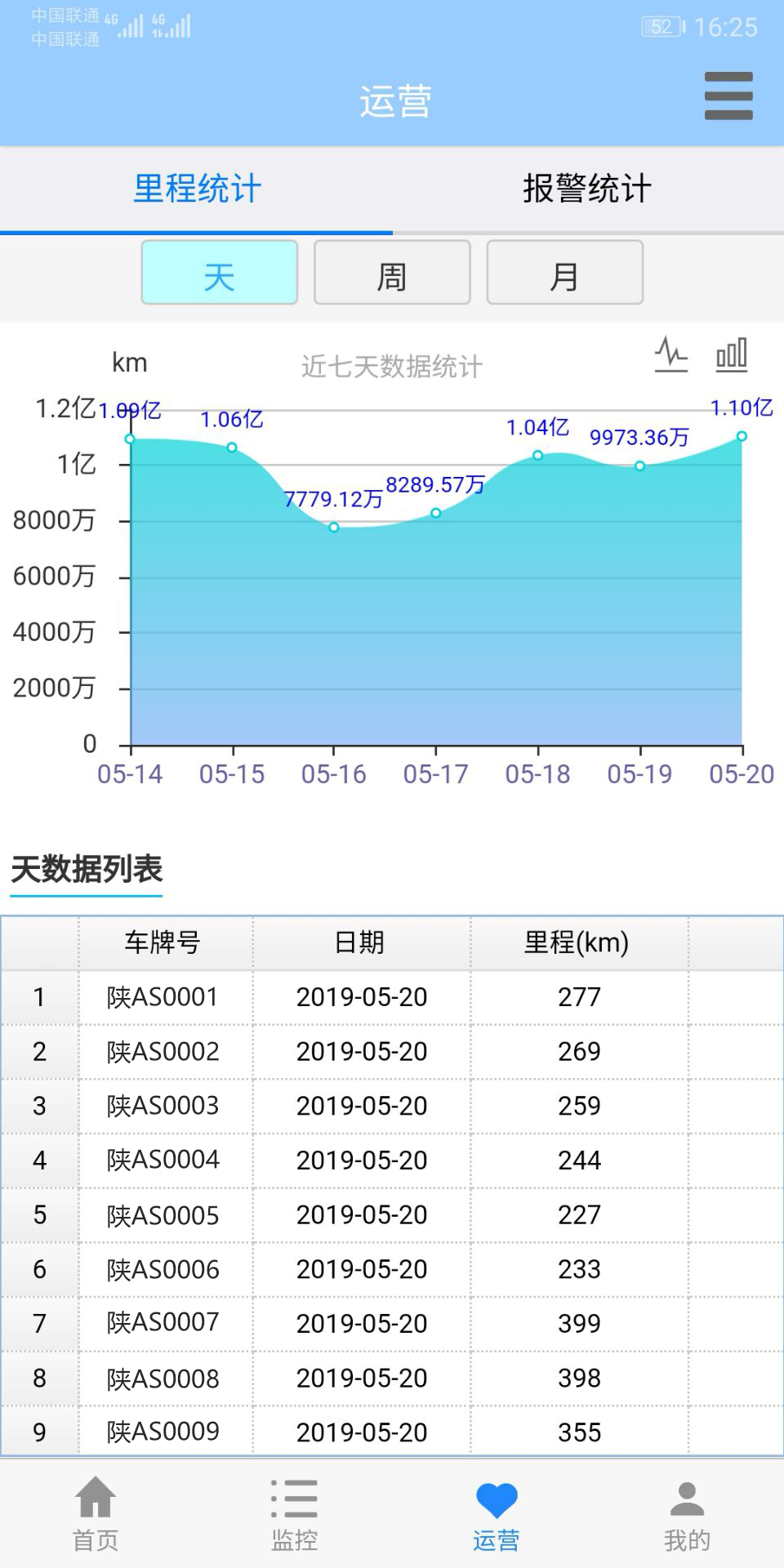Select the 里程统计 tab

196,189
